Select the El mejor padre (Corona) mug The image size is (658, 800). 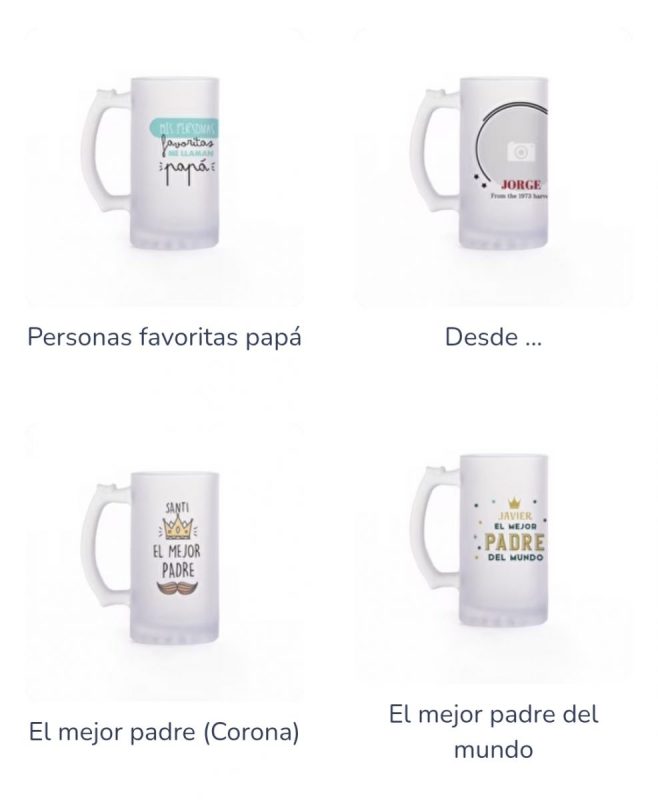(x=164, y=562)
